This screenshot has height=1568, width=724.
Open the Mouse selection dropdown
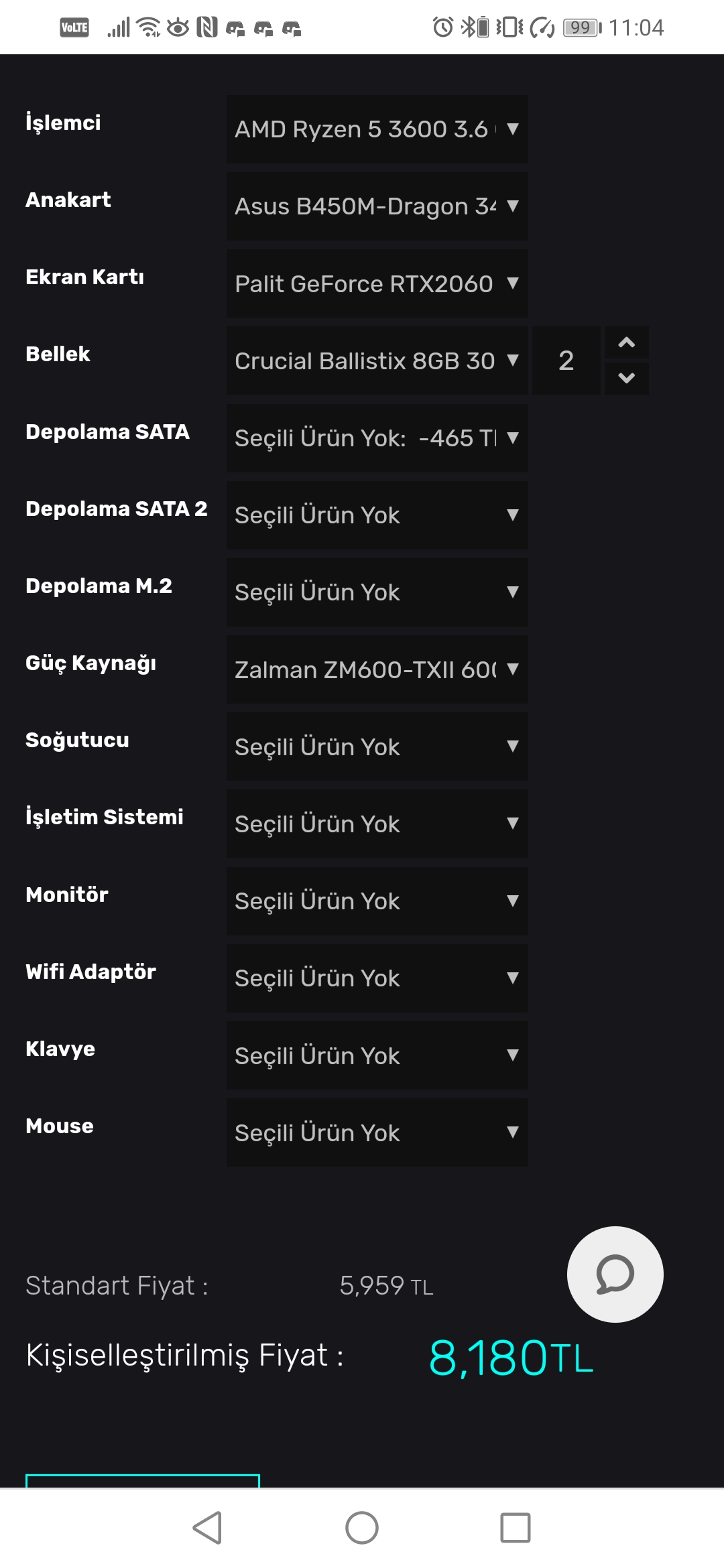click(x=377, y=1132)
